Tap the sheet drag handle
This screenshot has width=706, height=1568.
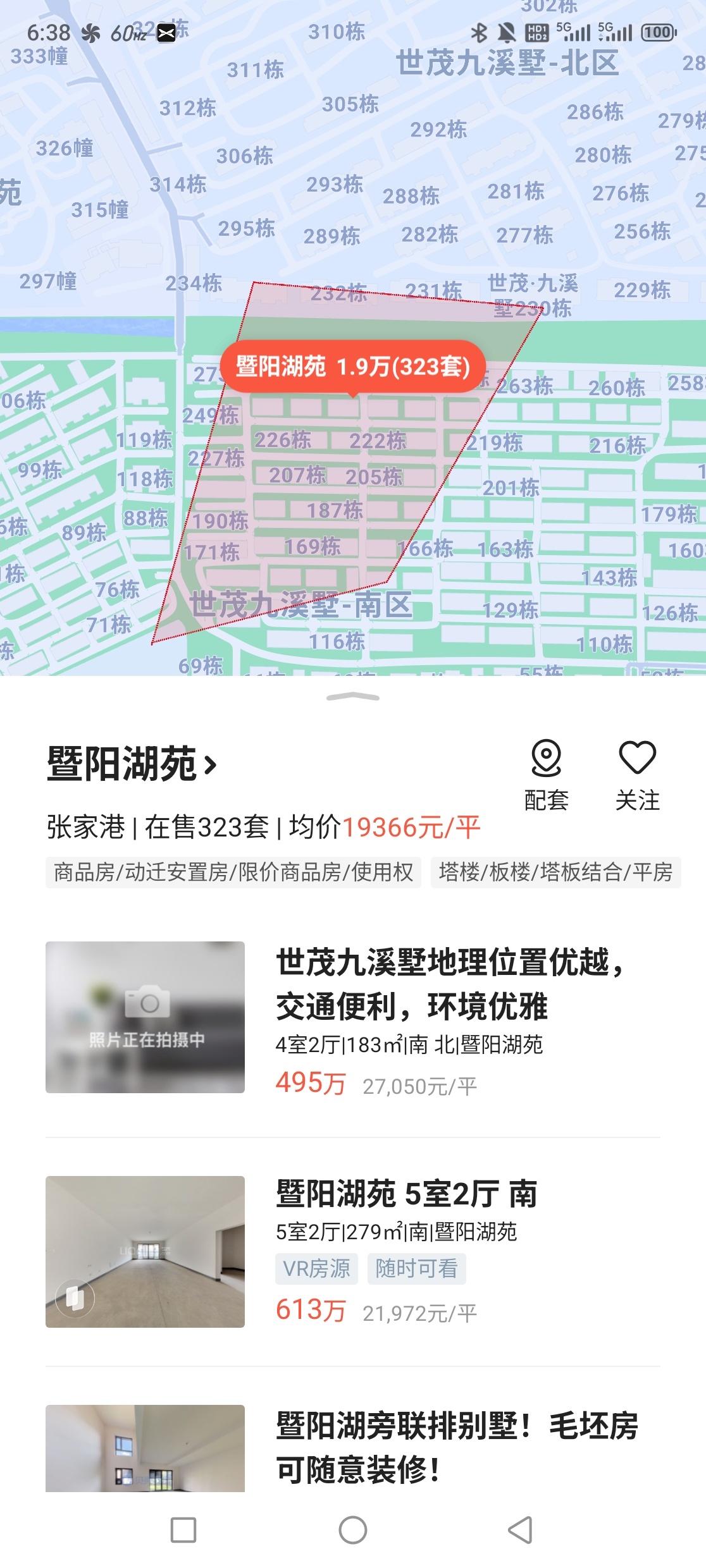click(x=353, y=697)
